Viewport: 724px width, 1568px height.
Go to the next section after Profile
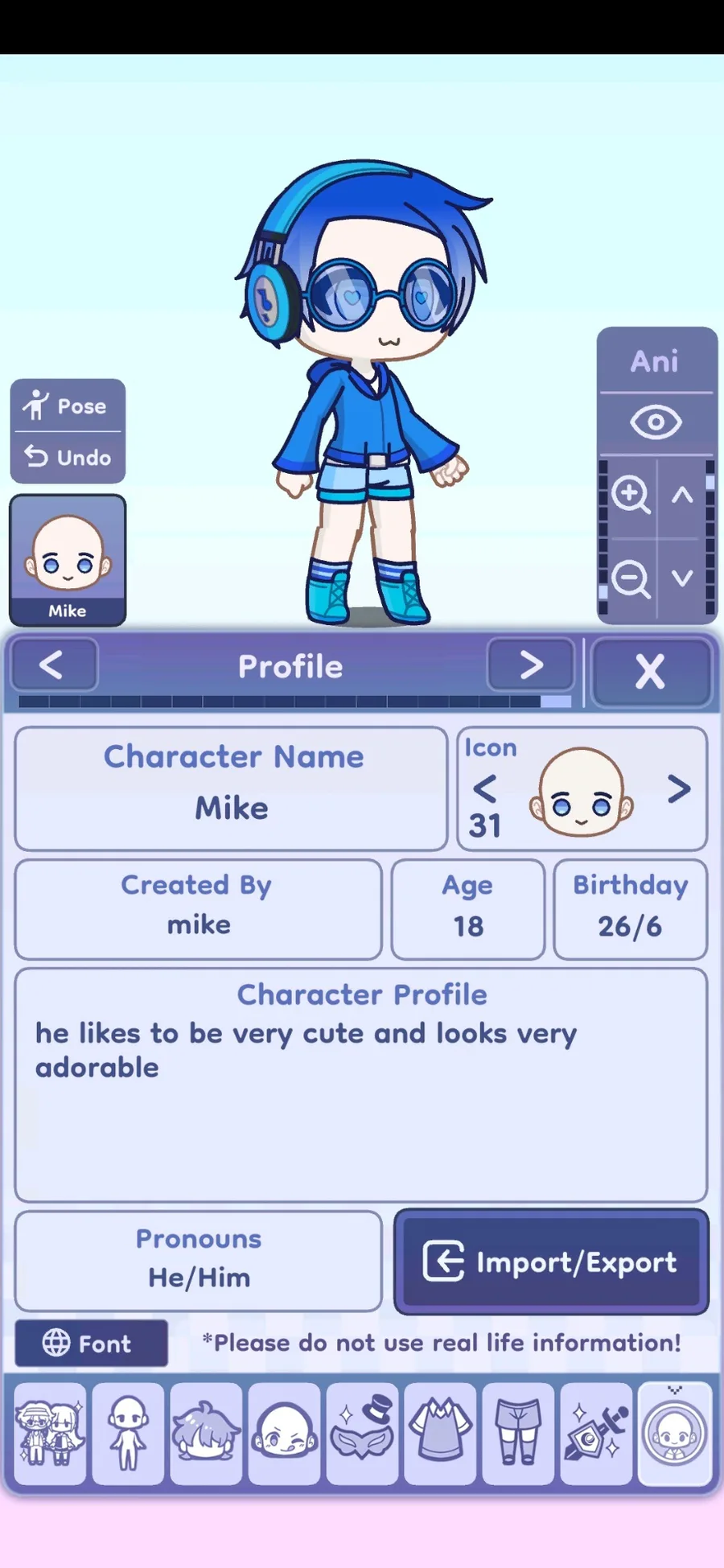coord(530,665)
